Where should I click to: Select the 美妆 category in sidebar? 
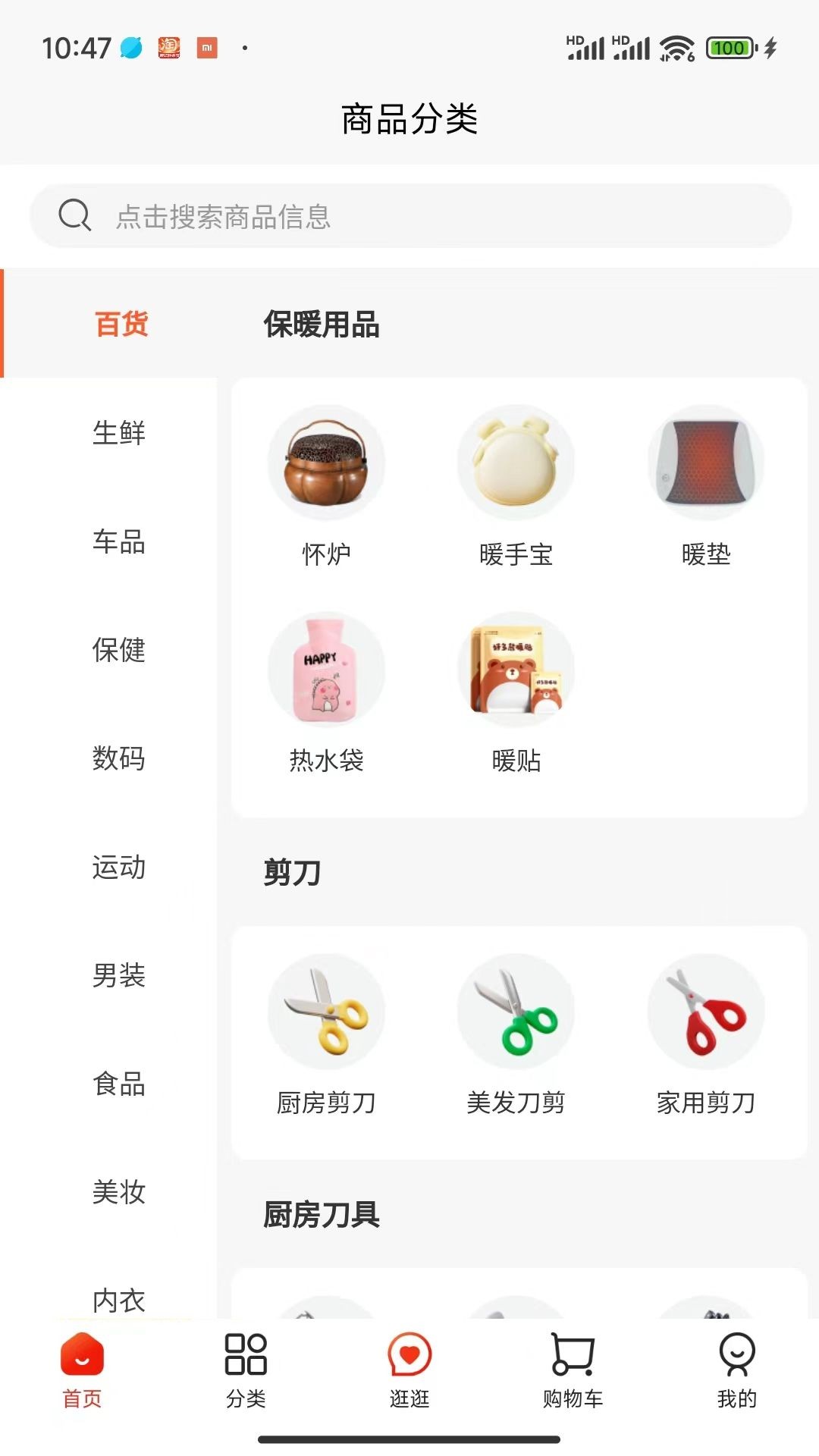119,1194
